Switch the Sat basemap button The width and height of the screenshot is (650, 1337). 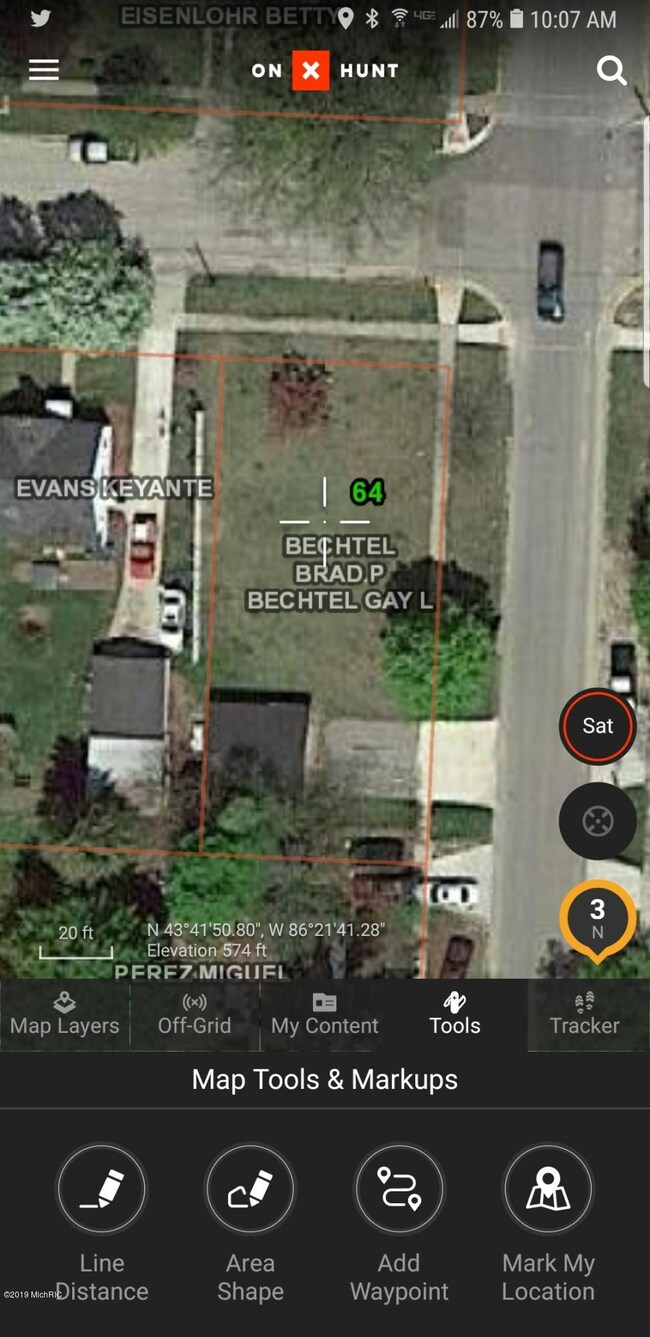(x=597, y=726)
